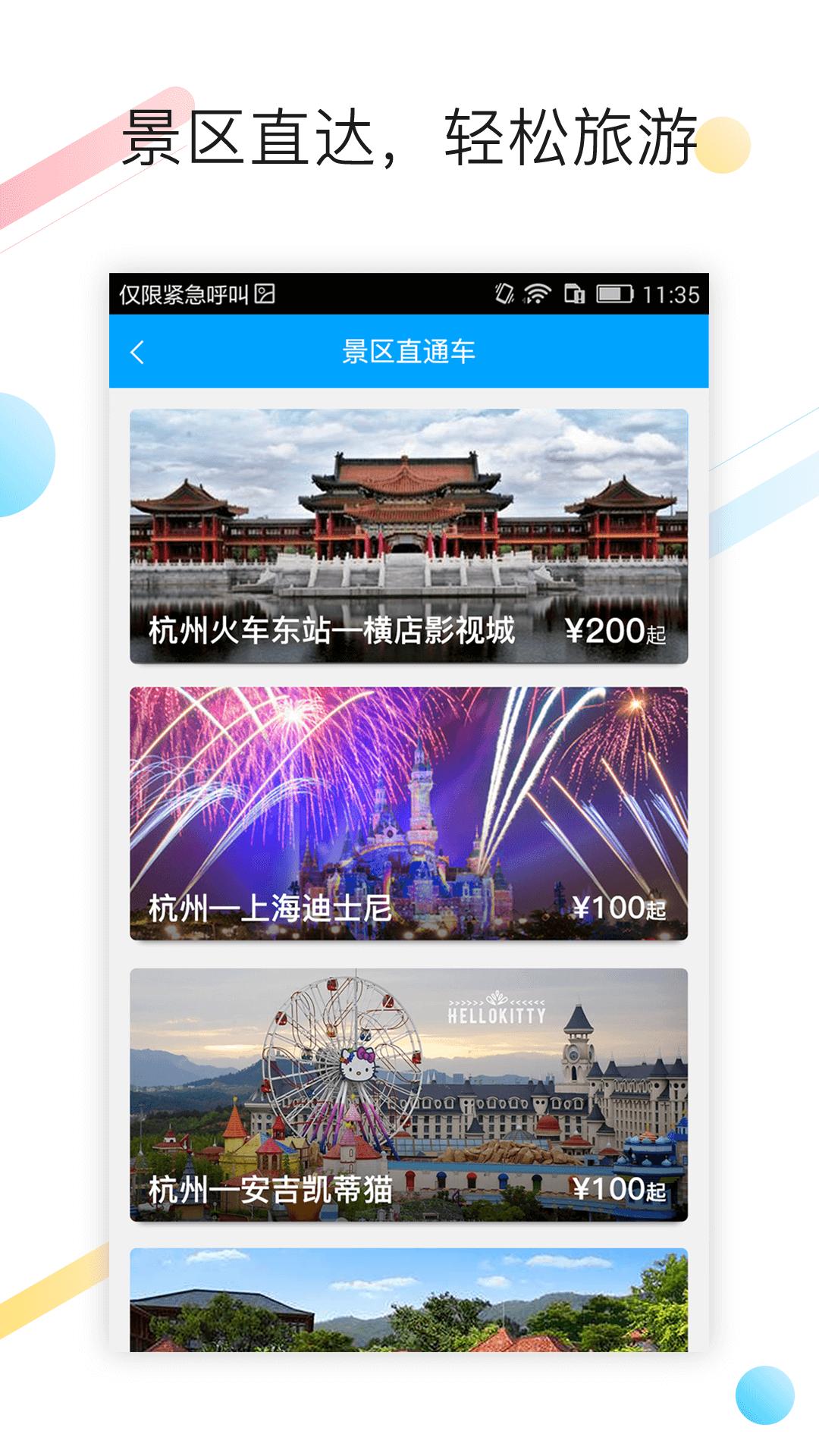Screen dimensions: 819x1456
Task: Tap the SIM card alert icon
Action: pyautogui.click(x=574, y=294)
